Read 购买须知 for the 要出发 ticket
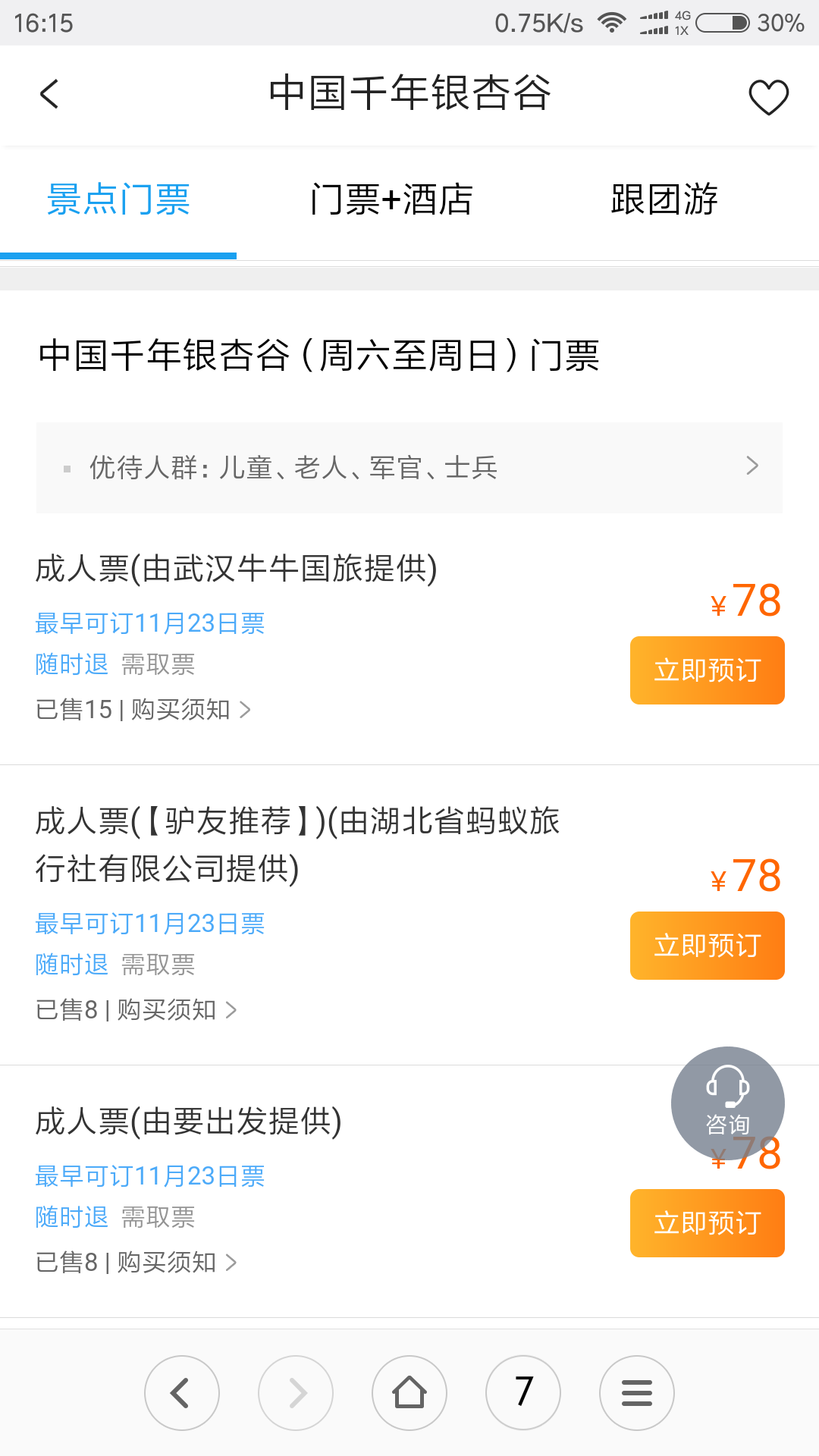Viewport: 819px width, 1456px height. (x=176, y=1263)
